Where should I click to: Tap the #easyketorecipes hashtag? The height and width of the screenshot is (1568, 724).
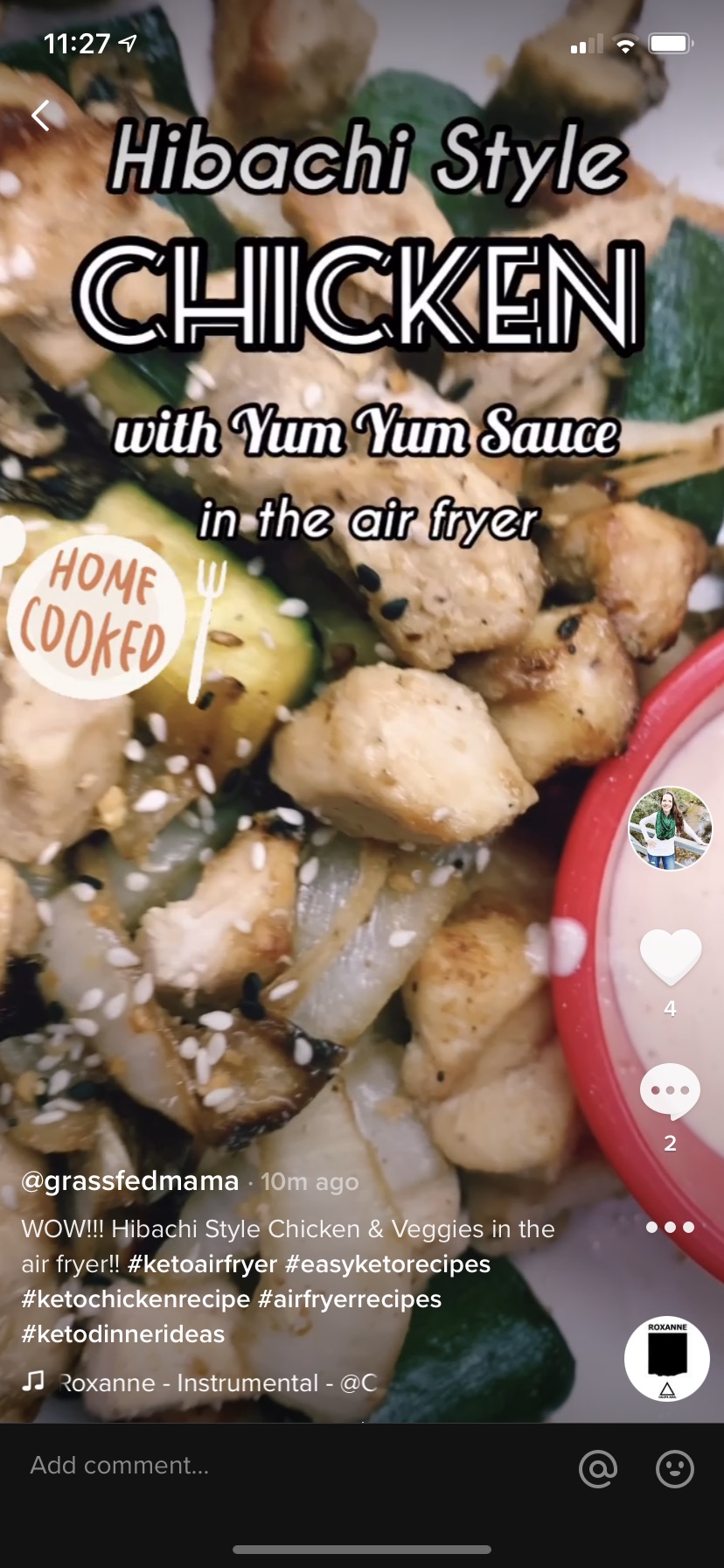[388, 1264]
